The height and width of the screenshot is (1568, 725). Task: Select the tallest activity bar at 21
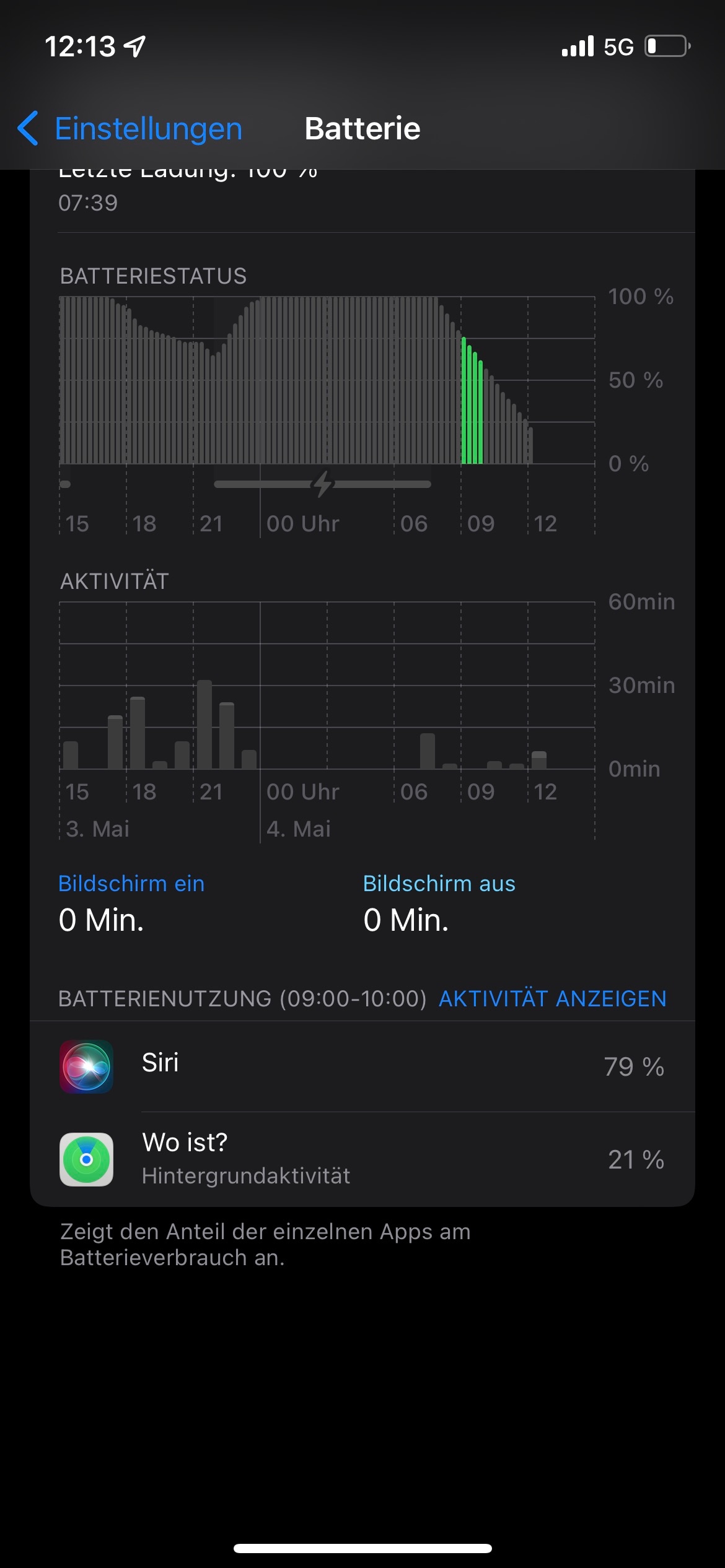coord(204,725)
